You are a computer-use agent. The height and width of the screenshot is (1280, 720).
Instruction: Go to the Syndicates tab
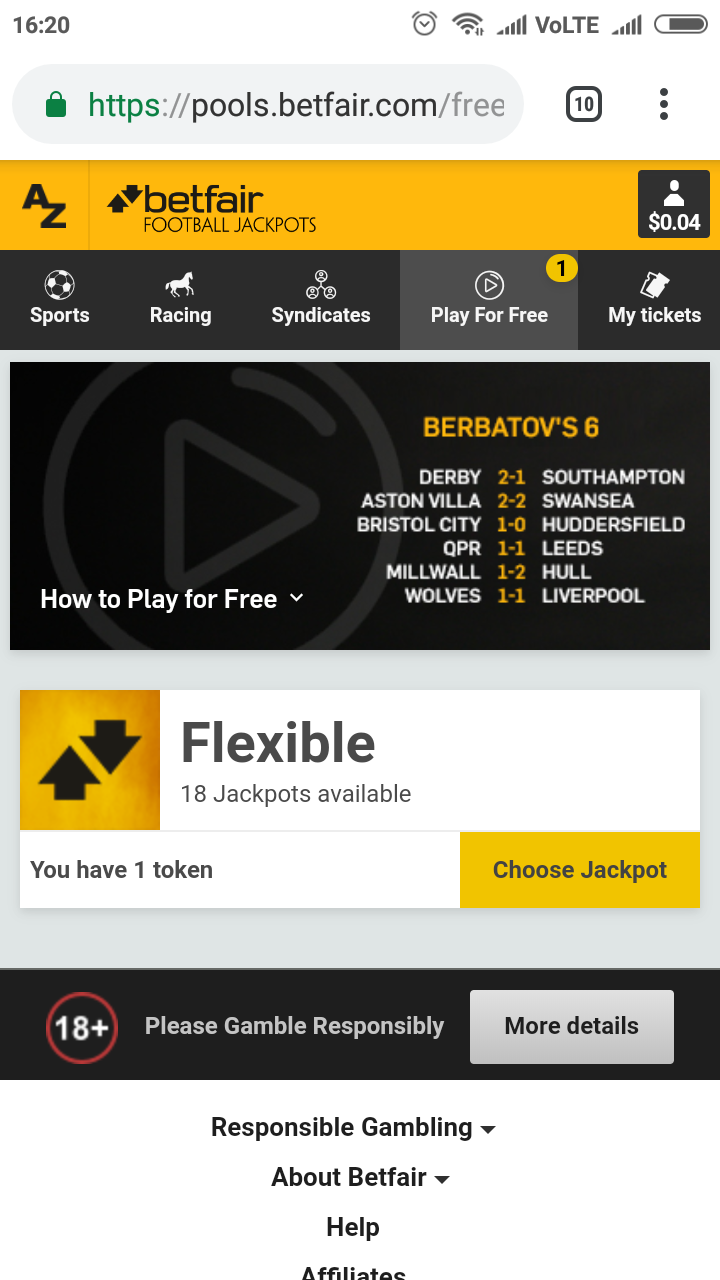click(x=320, y=299)
